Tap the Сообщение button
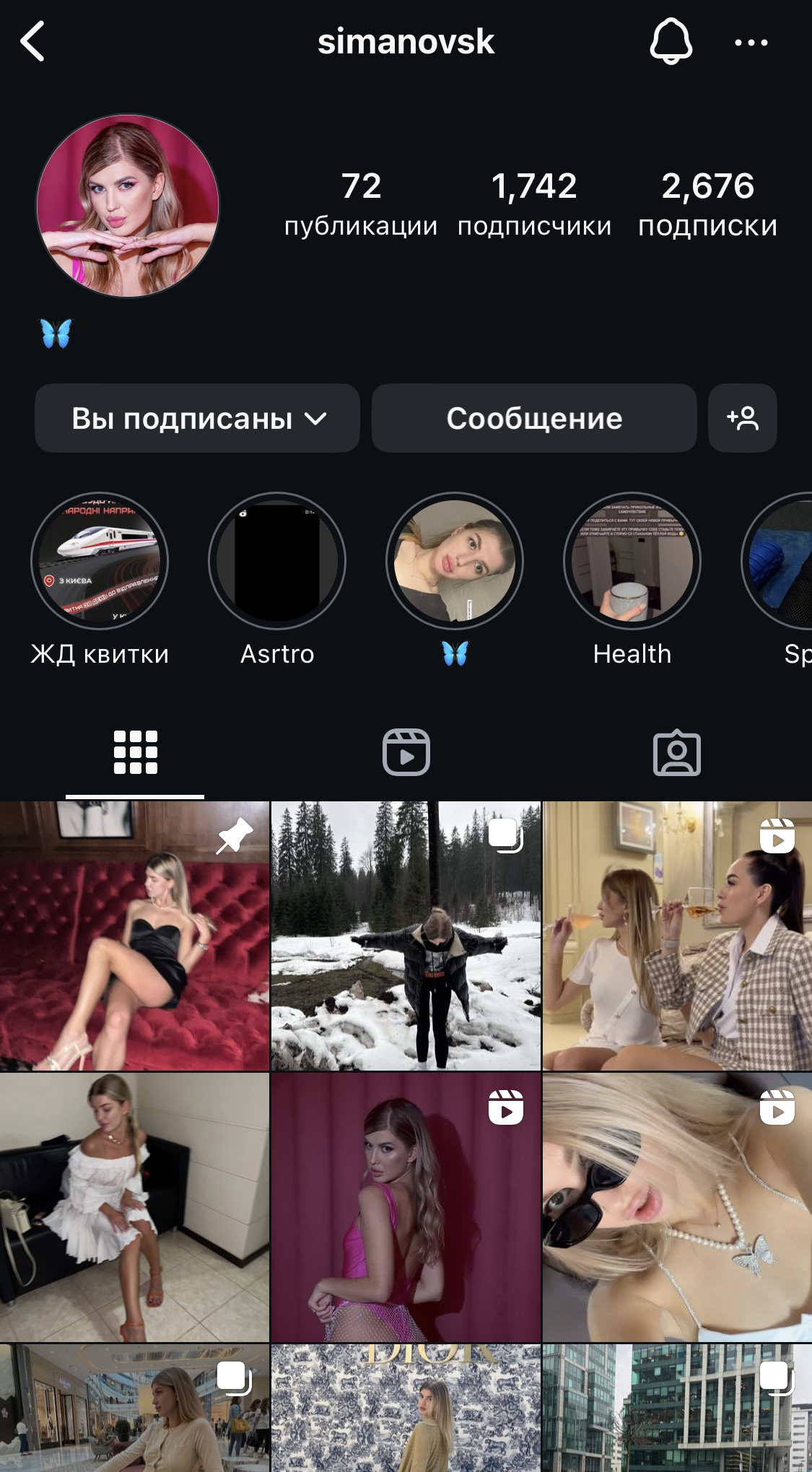 coord(534,418)
